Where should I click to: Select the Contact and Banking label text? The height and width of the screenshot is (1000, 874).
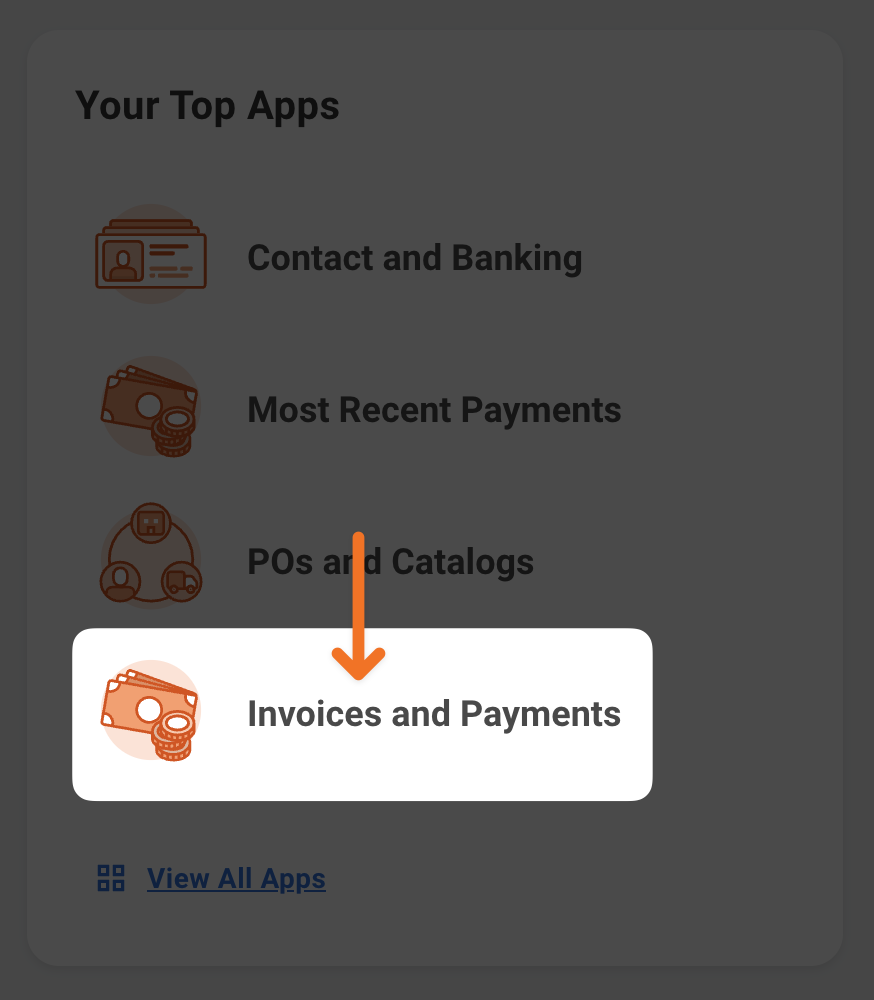click(x=414, y=257)
